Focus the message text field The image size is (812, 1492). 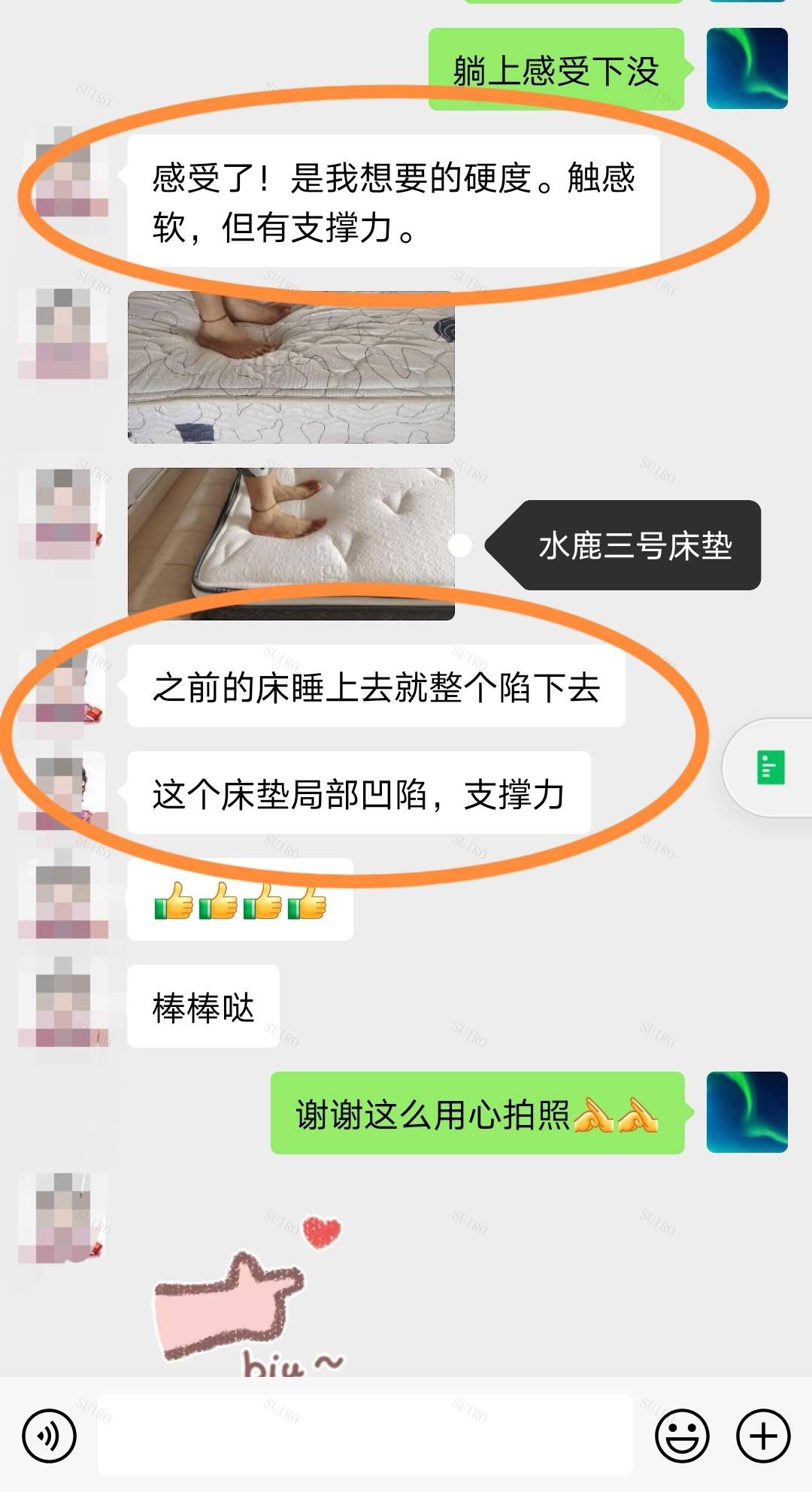click(x=365, y=1436)
